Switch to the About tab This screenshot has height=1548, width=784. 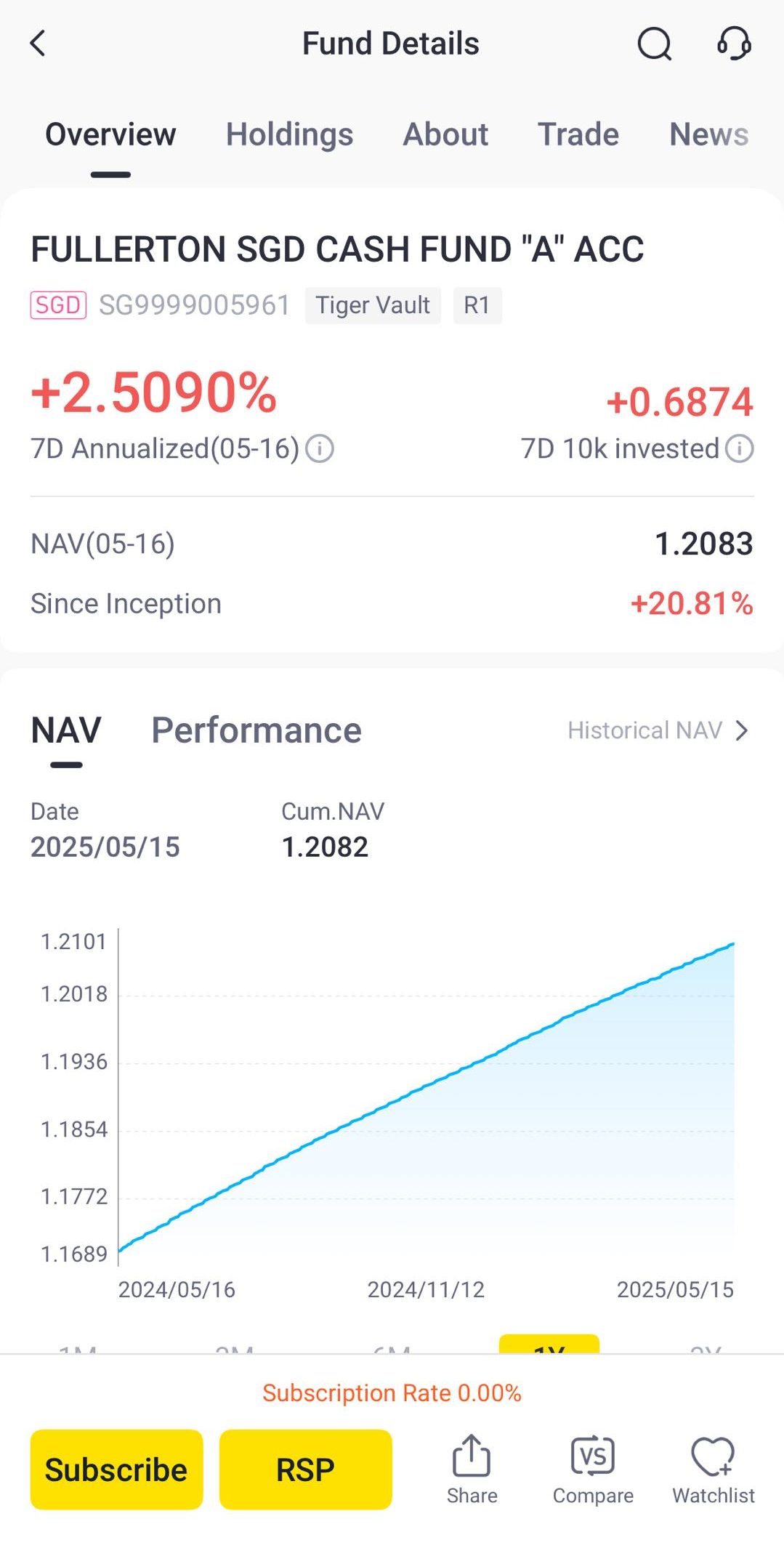445,134
